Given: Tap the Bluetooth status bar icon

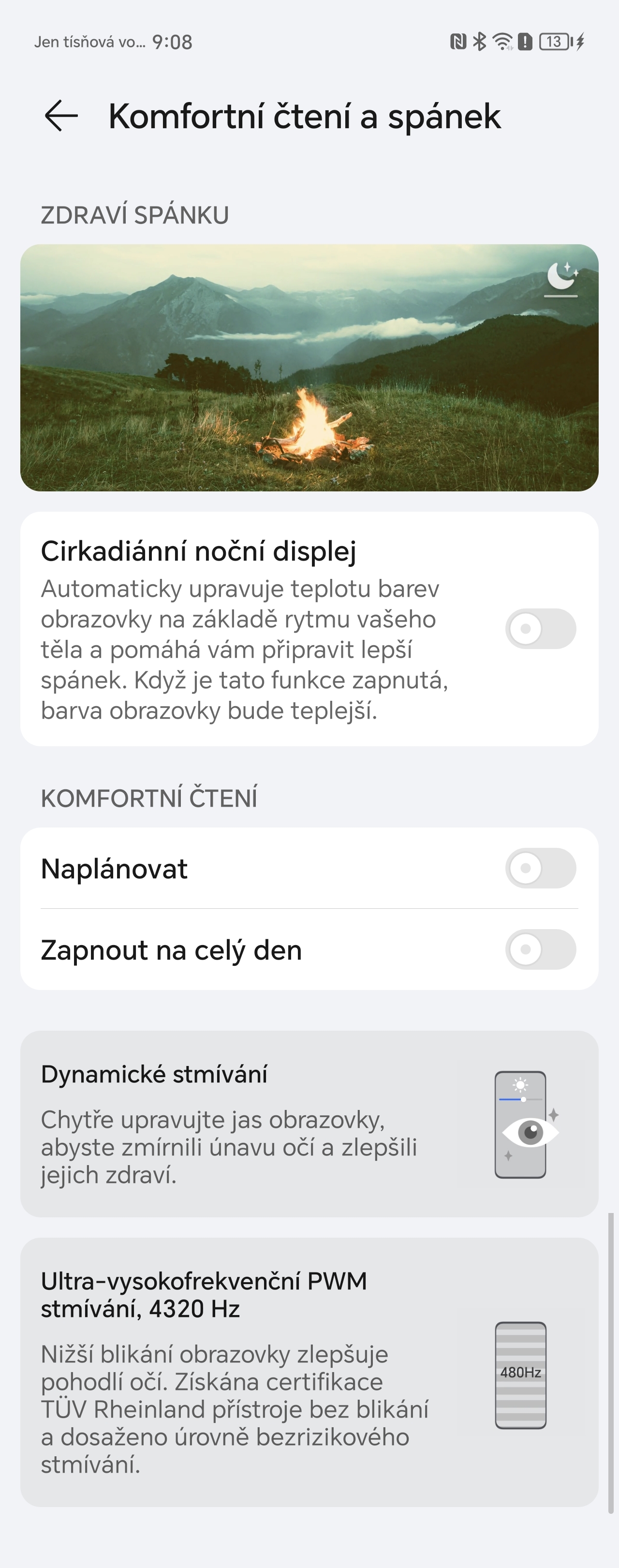Looking at the screenshot, I should tap(479, 42).
